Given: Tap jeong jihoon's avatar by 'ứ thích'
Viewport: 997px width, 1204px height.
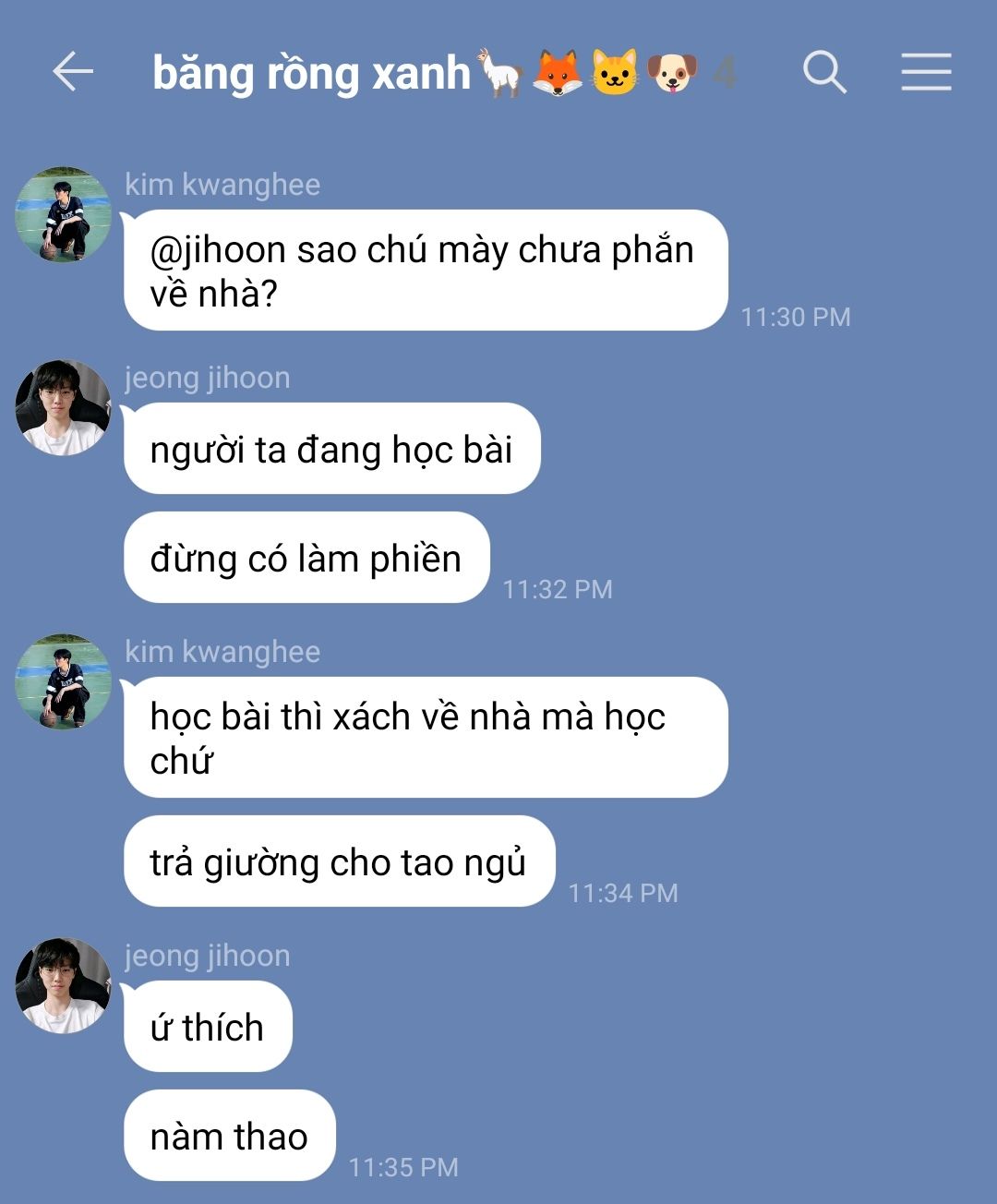Looking at the screenshot, I should [64, 985].
